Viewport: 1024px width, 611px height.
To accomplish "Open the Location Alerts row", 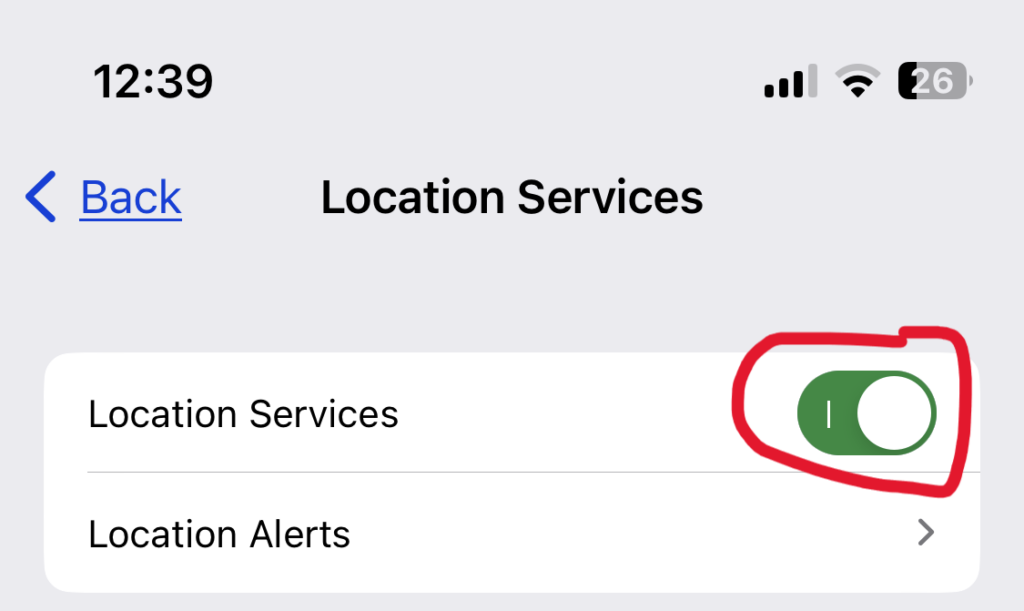I will pyautogui.click(x=510, y=534).
